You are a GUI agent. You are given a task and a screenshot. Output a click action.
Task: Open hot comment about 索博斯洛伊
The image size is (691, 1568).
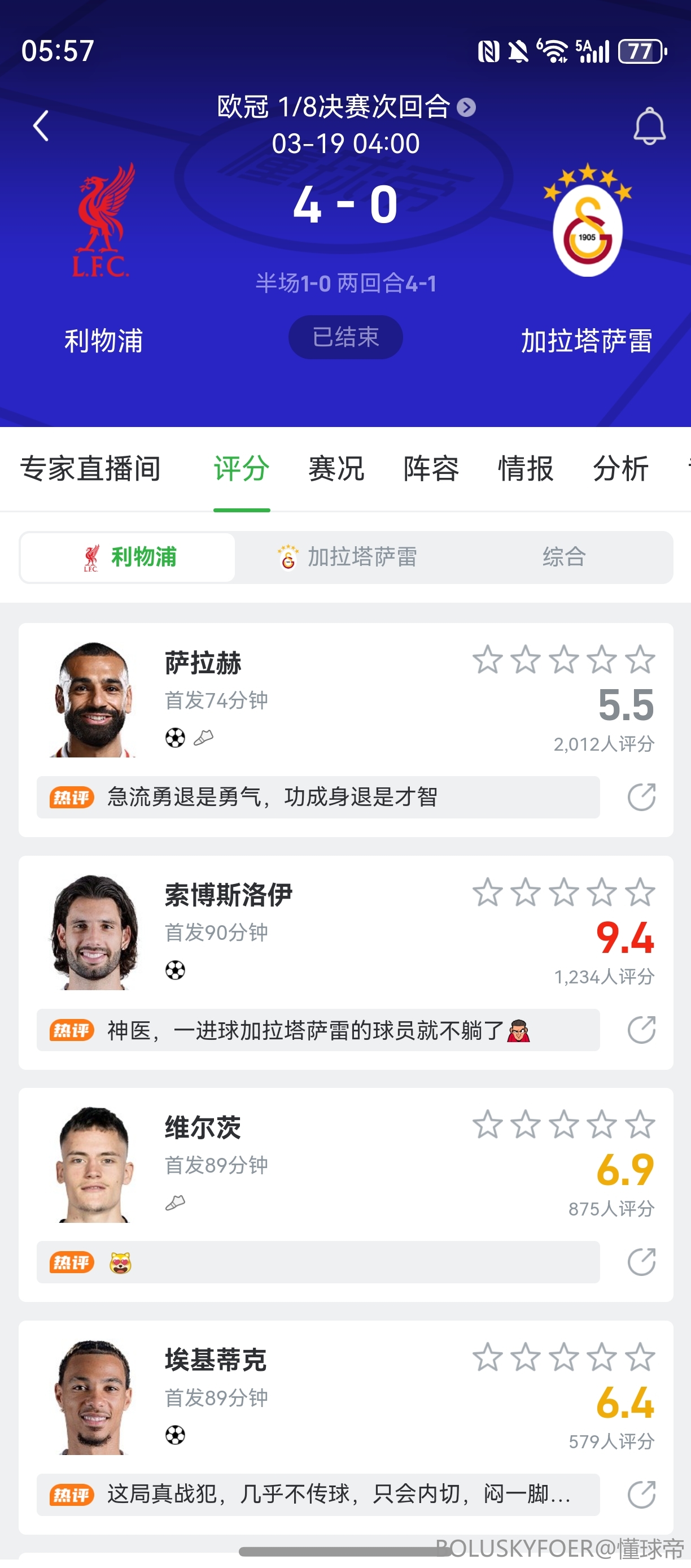pyautogui.click(x=317, y=1030)
